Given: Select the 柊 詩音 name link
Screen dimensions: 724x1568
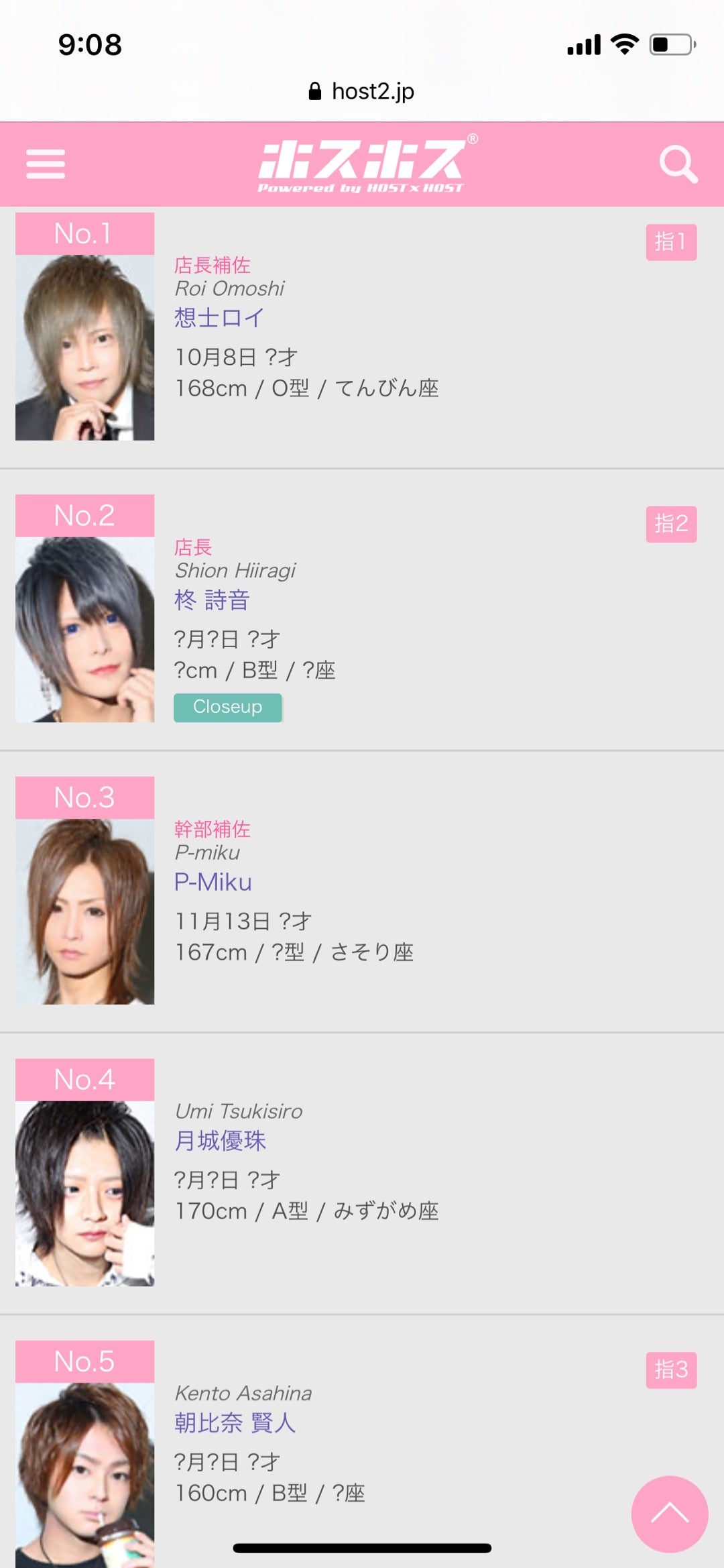Looking at the screenshot, I should (x=212, y=600).
